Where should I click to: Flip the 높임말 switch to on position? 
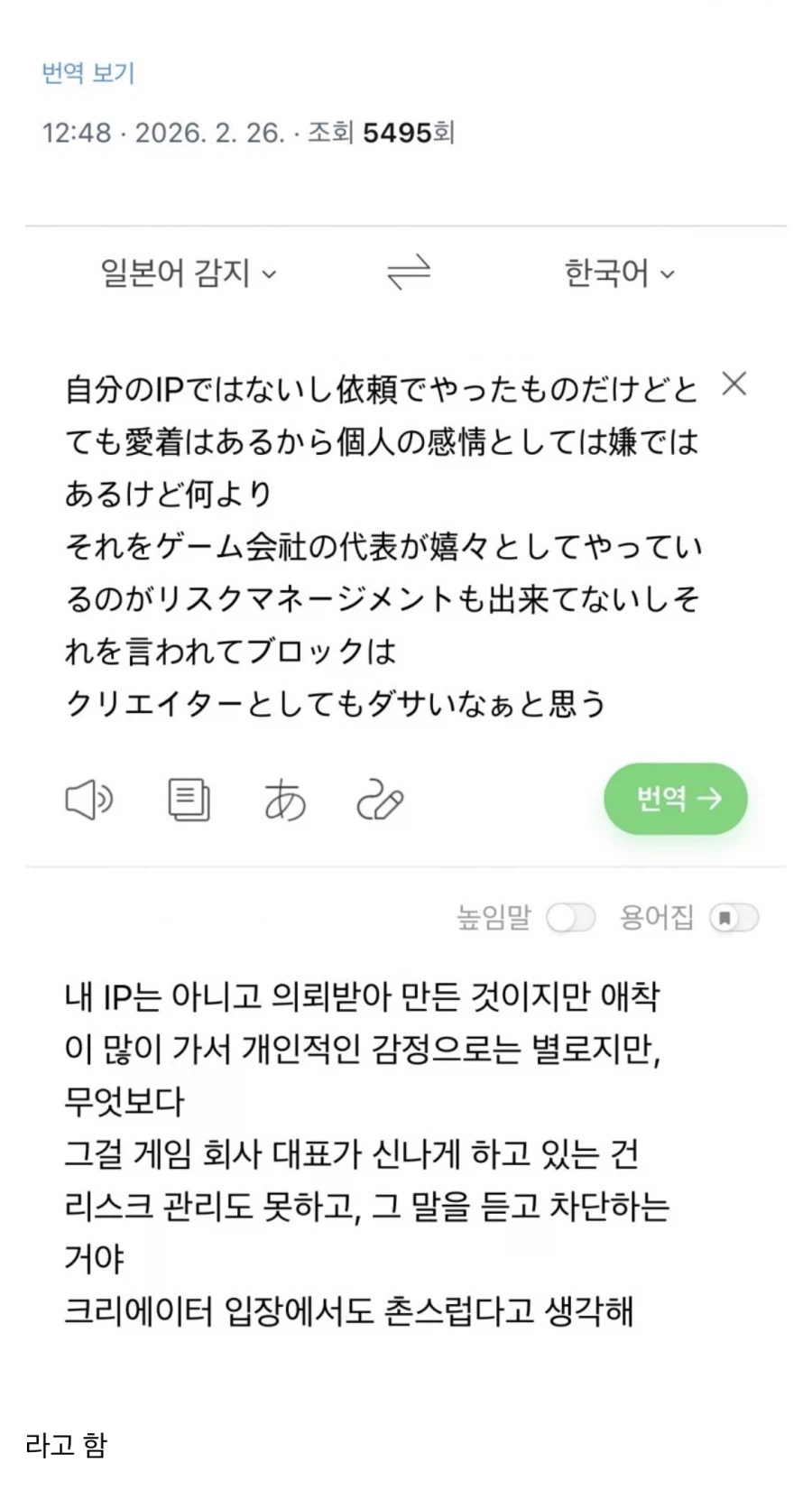coord(572,918)
